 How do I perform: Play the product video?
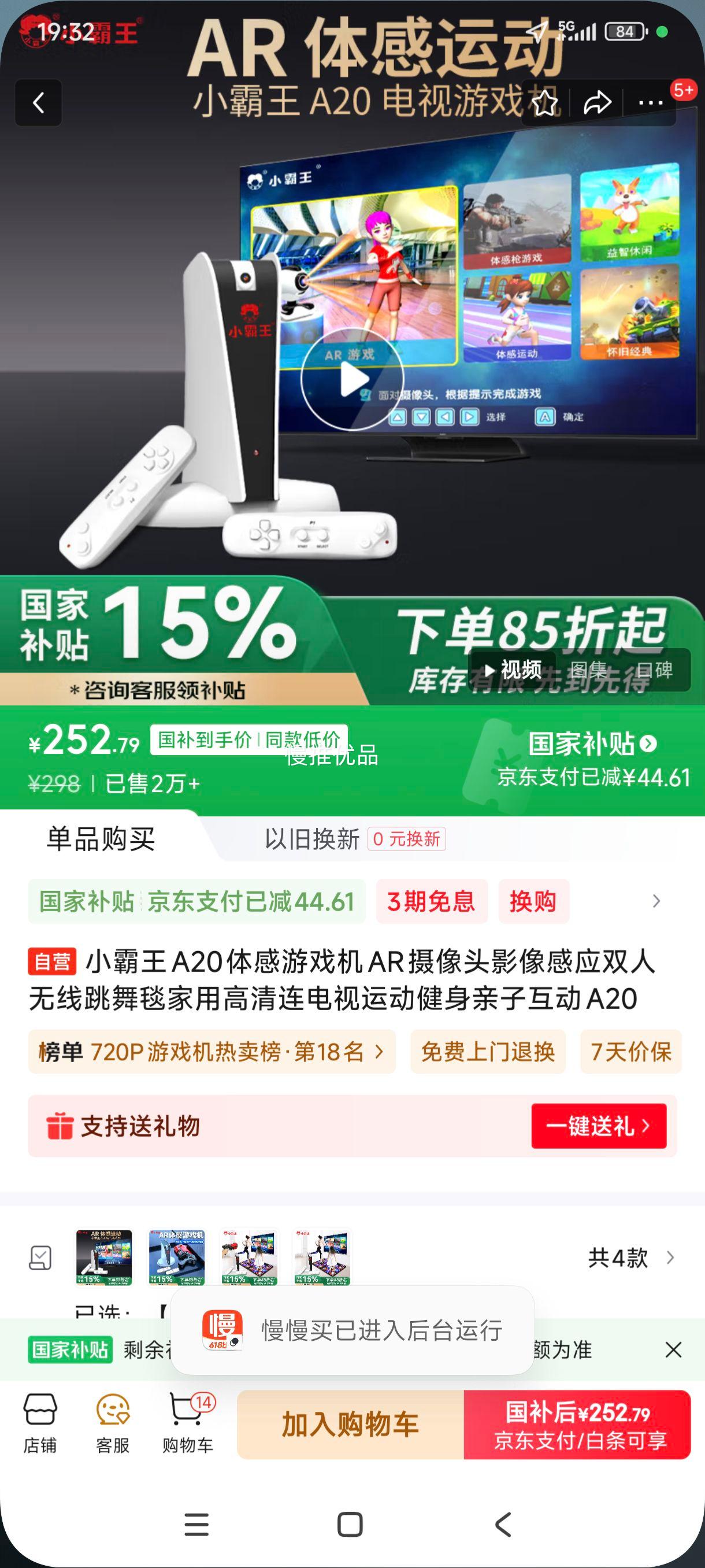coord(352,379)
